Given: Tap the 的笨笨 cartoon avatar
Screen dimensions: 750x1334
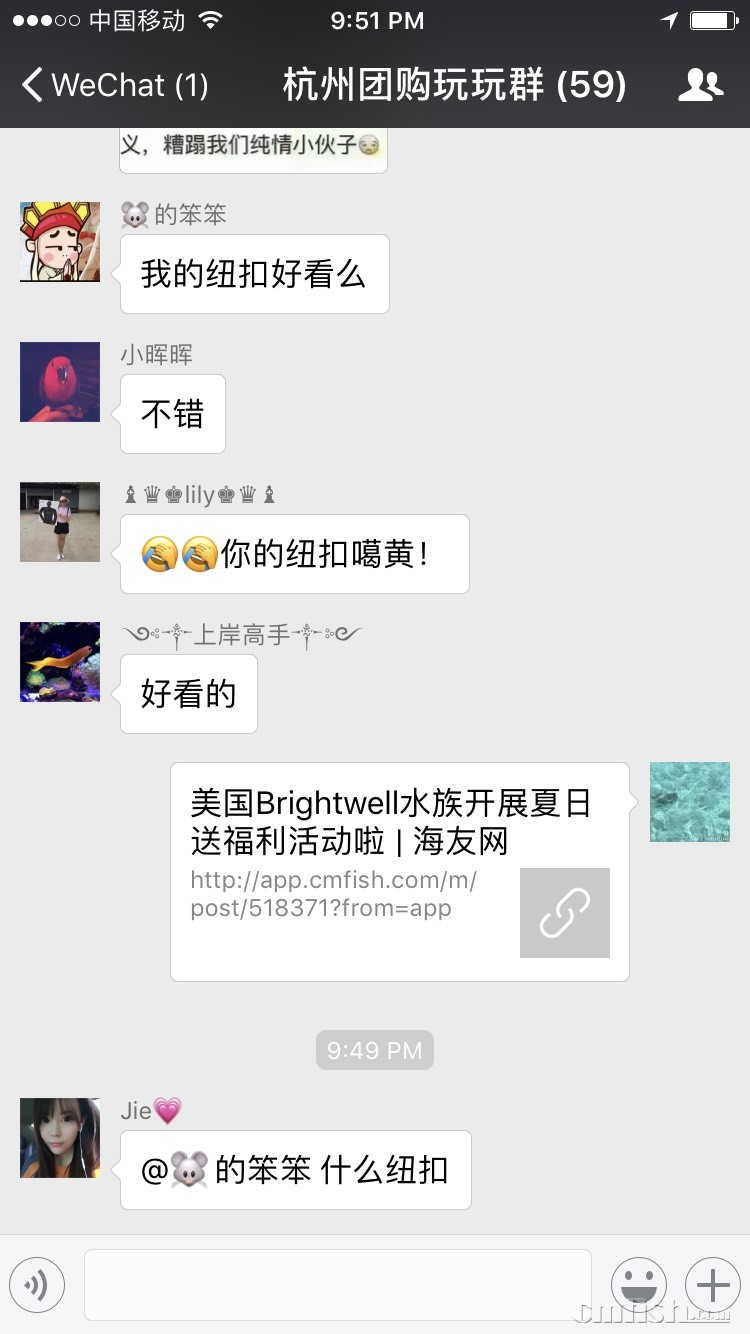Looking at the screenshot, I should click(59, 241).
